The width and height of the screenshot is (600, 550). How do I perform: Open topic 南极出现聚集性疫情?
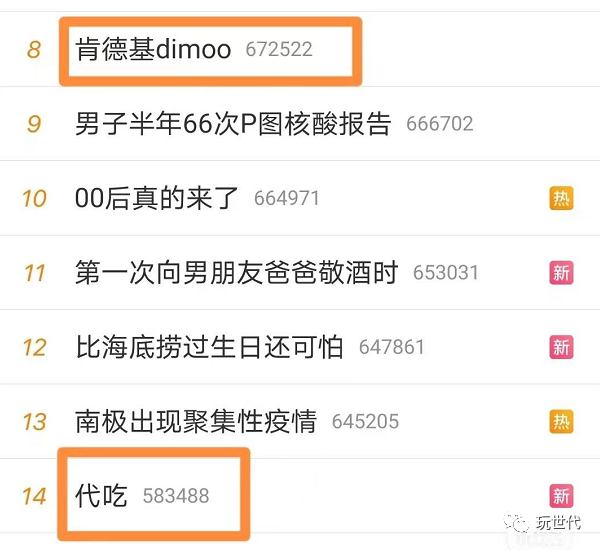[x=195, y=421]
